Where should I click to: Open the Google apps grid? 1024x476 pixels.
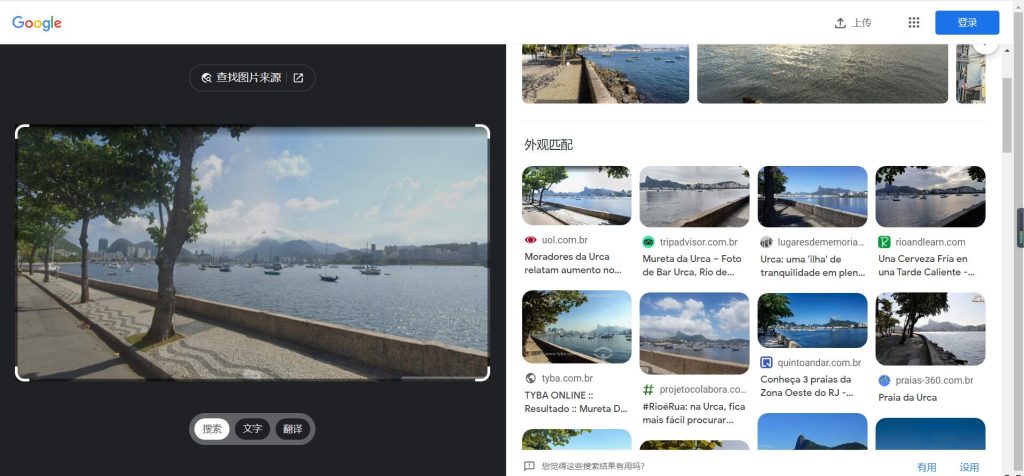coord(913,23)
